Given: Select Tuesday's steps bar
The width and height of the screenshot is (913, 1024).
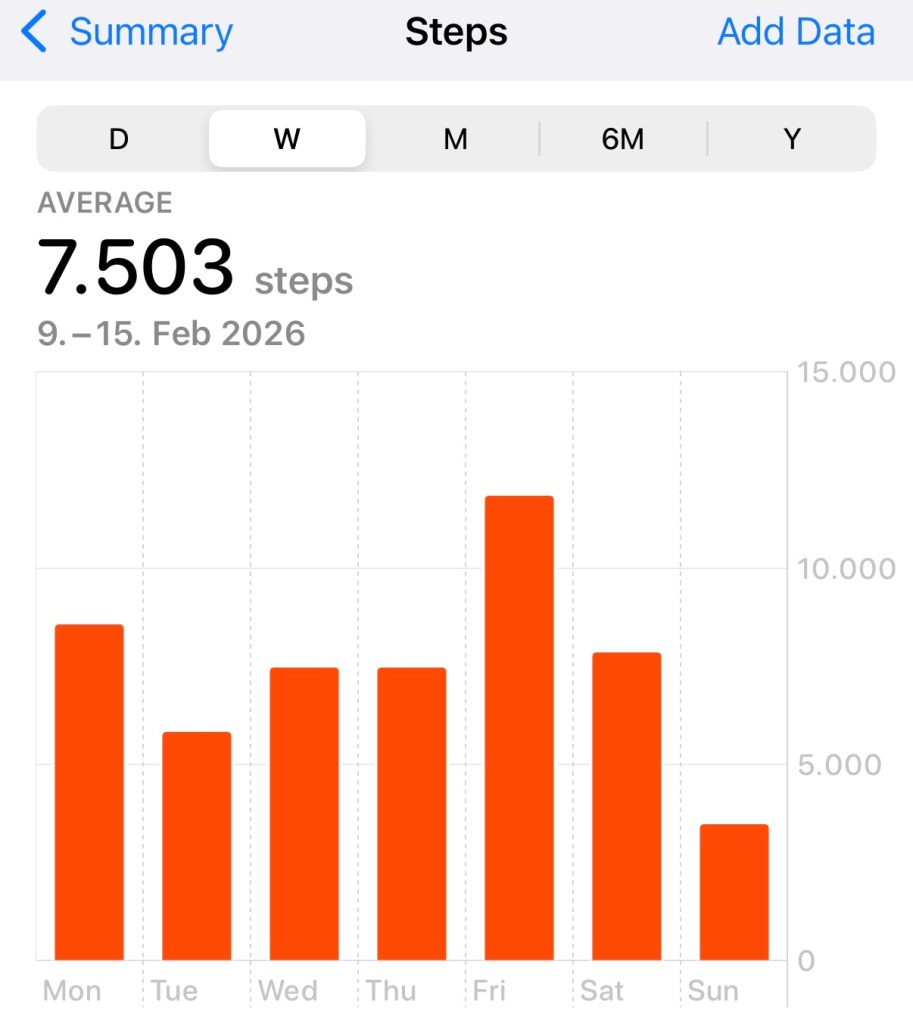Looking at the screenshot, I should click(x=197, y=846).
